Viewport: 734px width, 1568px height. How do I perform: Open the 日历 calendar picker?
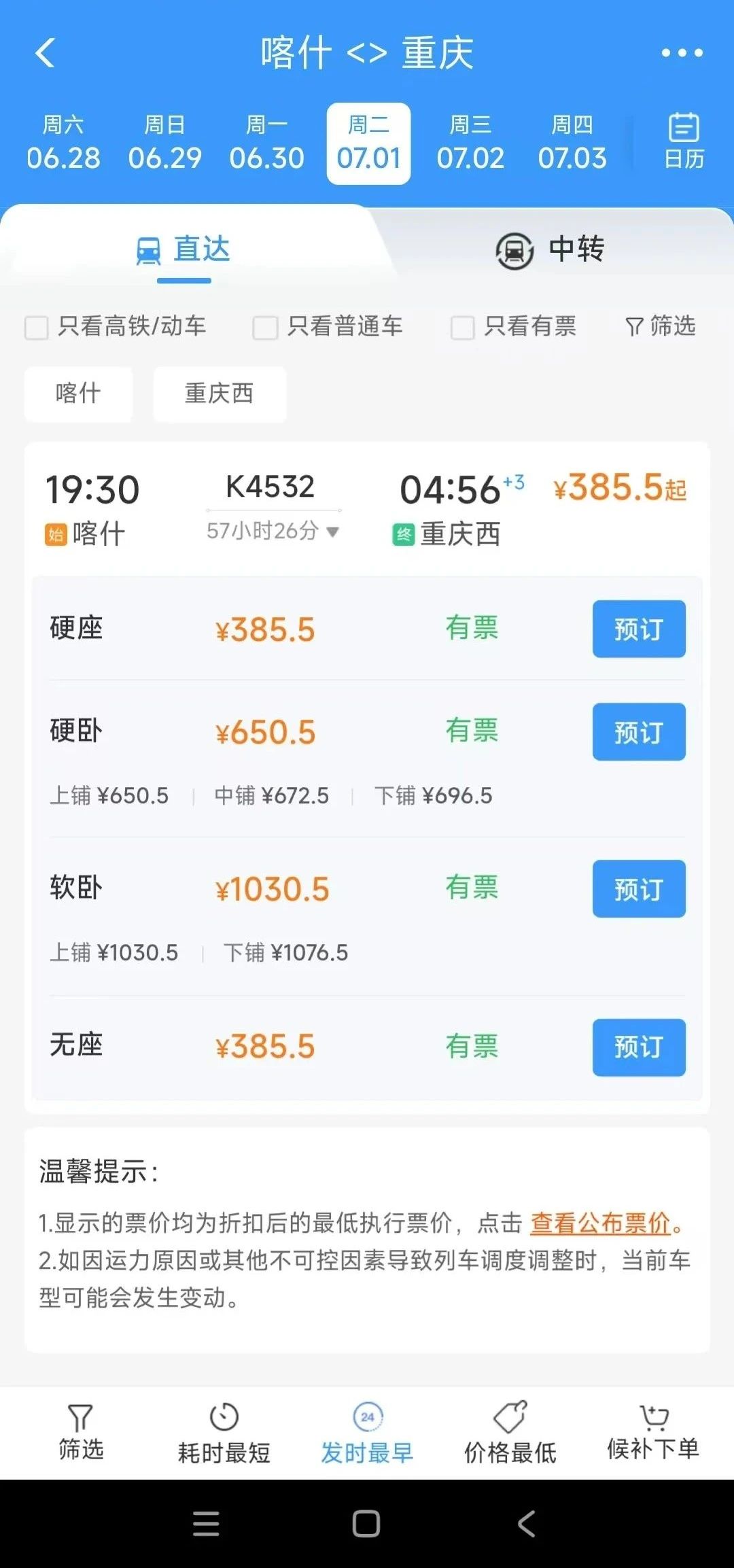click(683, 141)
